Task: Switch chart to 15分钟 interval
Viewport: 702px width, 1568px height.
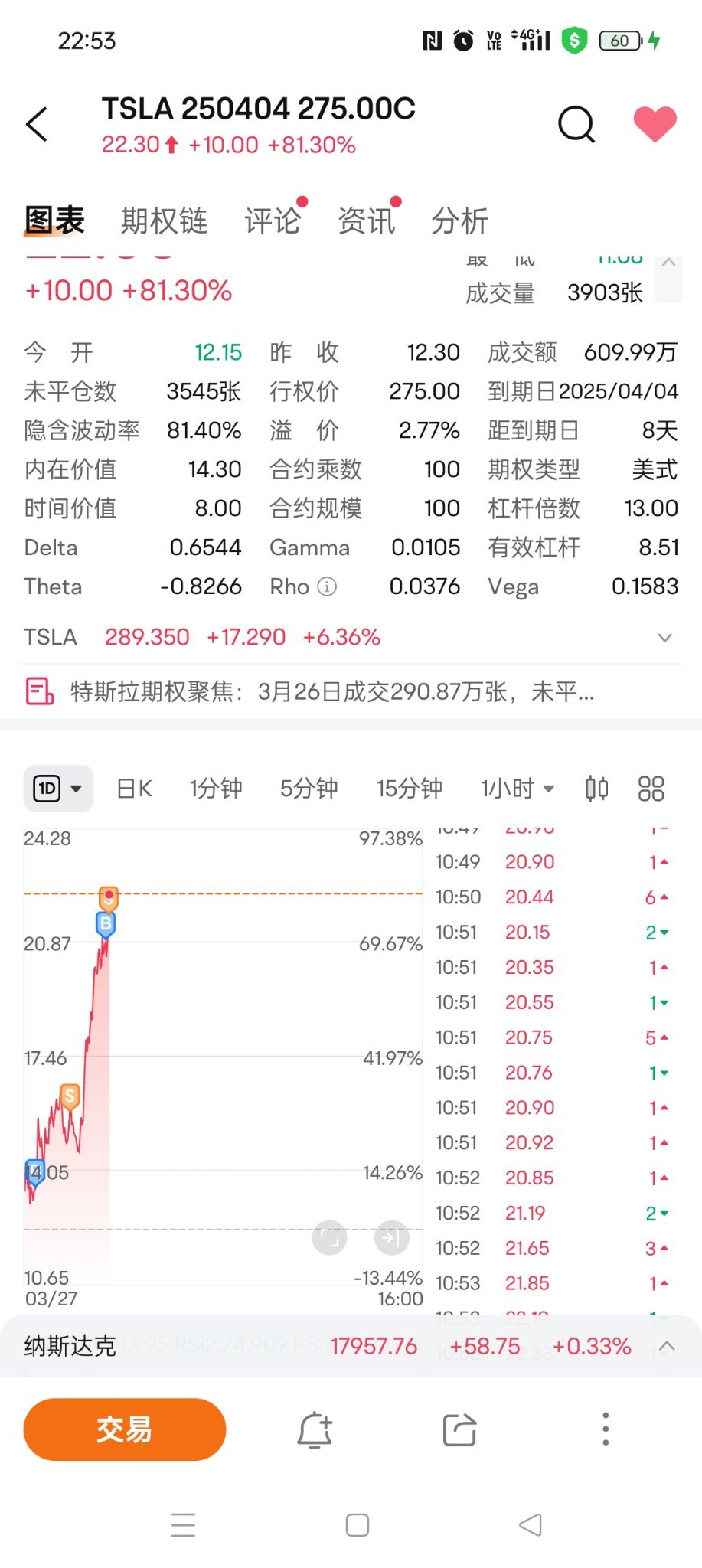Action: point(410,788)
